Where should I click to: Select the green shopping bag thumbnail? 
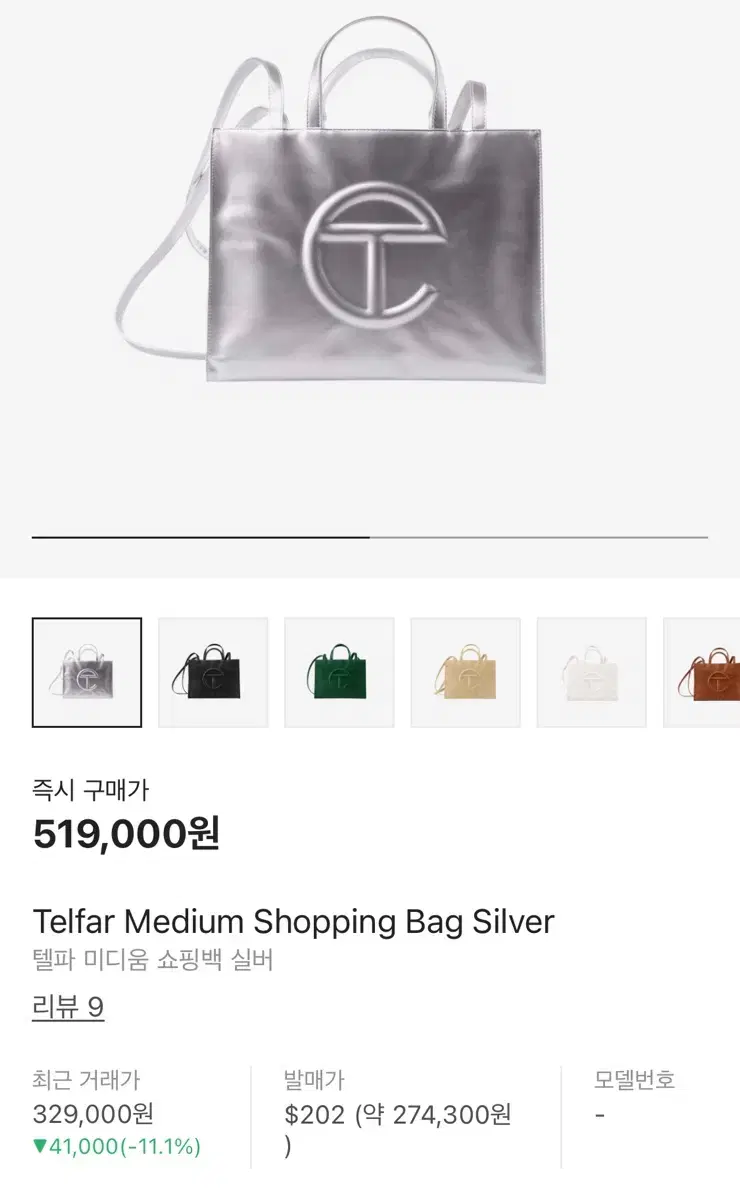(x=339, y=671)
